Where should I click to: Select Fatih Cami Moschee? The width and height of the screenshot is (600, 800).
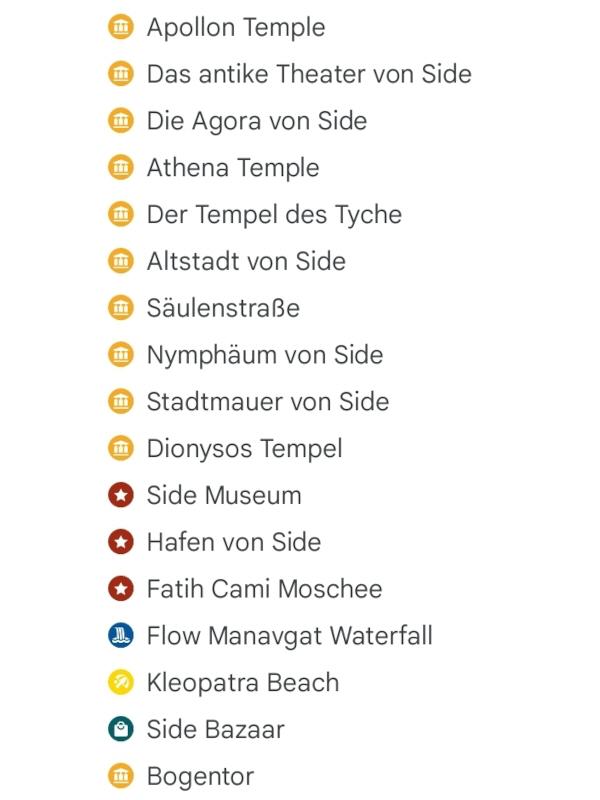(264, 589)
